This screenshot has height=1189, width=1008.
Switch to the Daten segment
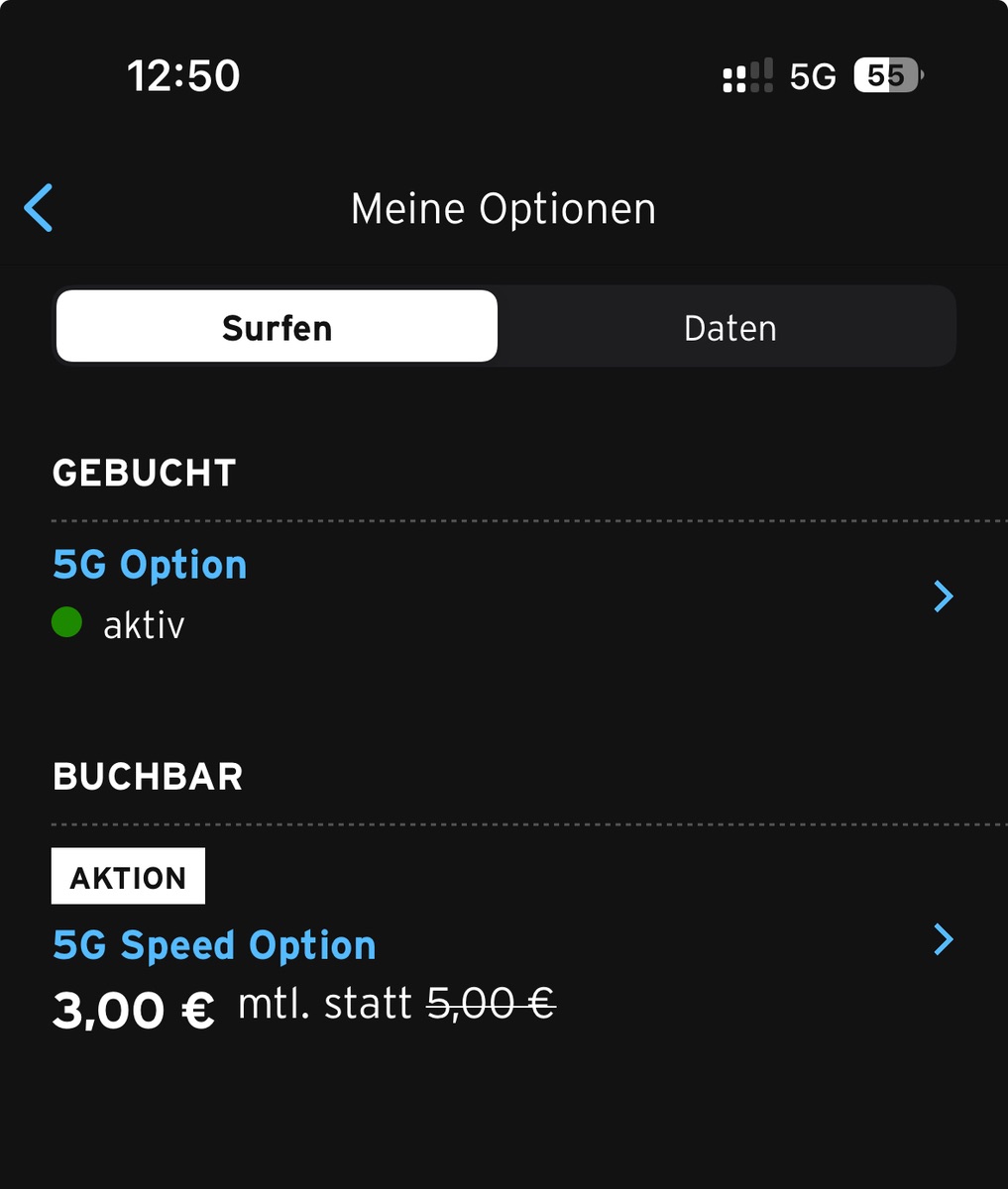[729, 328]
